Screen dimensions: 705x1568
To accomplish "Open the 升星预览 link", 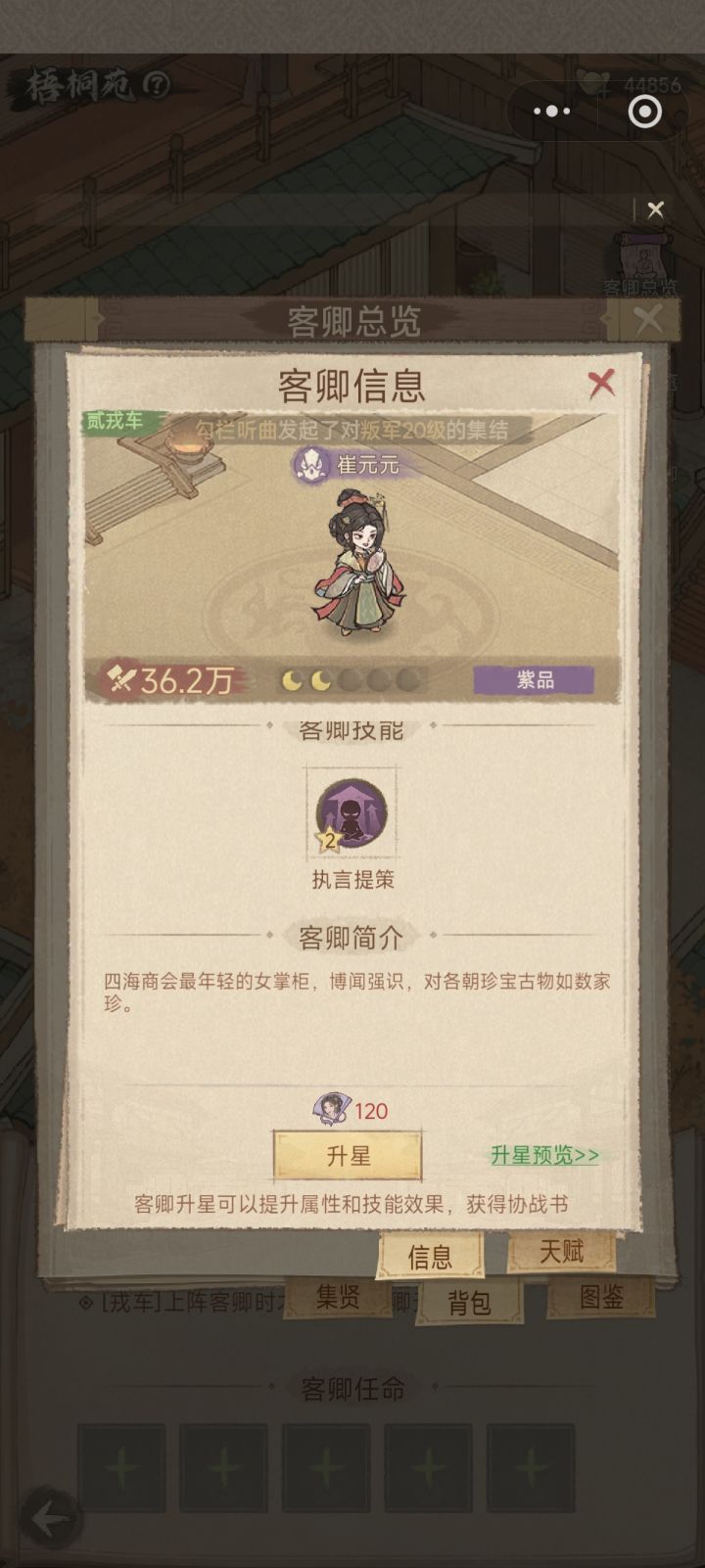I will [544, 1155].
